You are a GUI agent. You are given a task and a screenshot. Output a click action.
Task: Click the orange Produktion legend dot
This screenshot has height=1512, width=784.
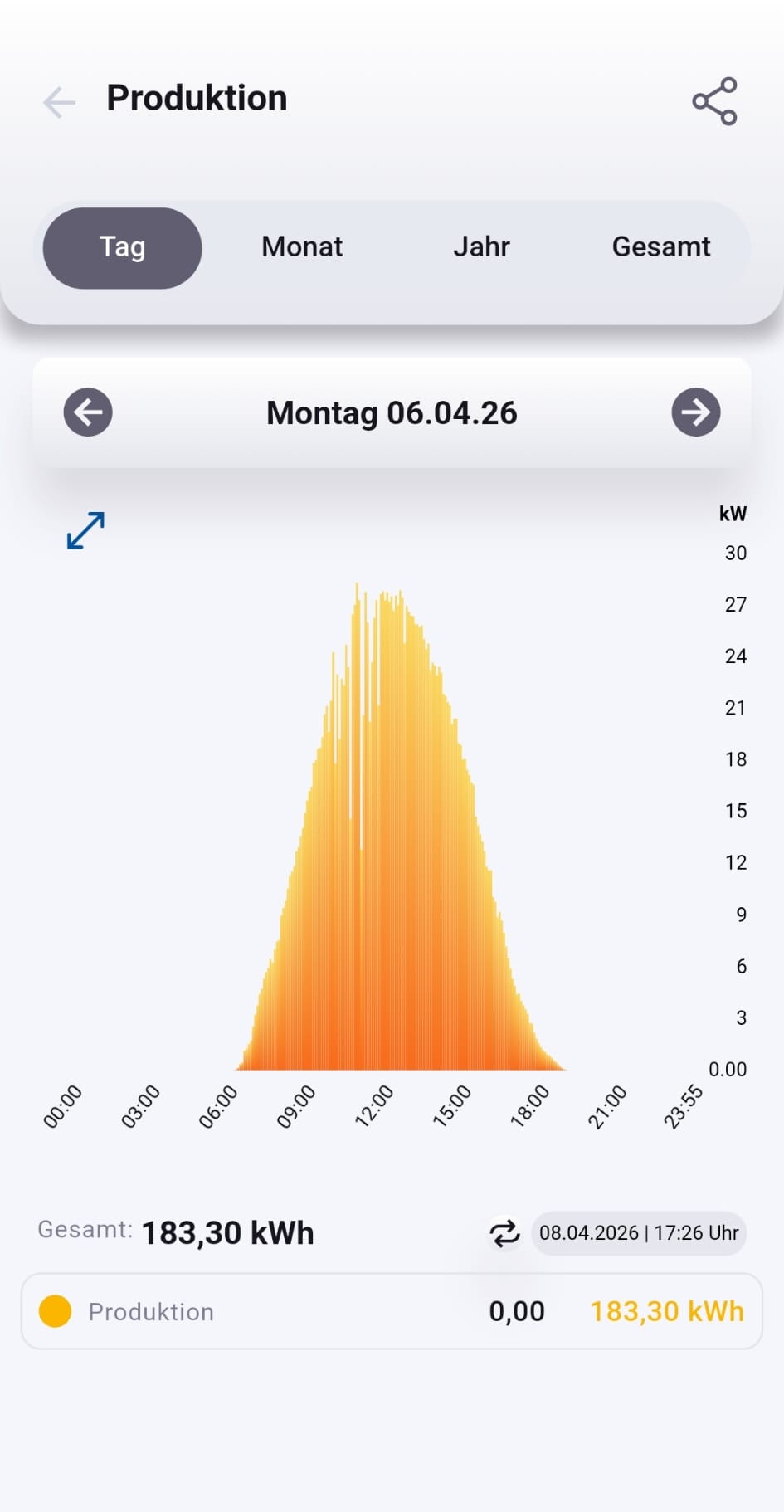55,1311
